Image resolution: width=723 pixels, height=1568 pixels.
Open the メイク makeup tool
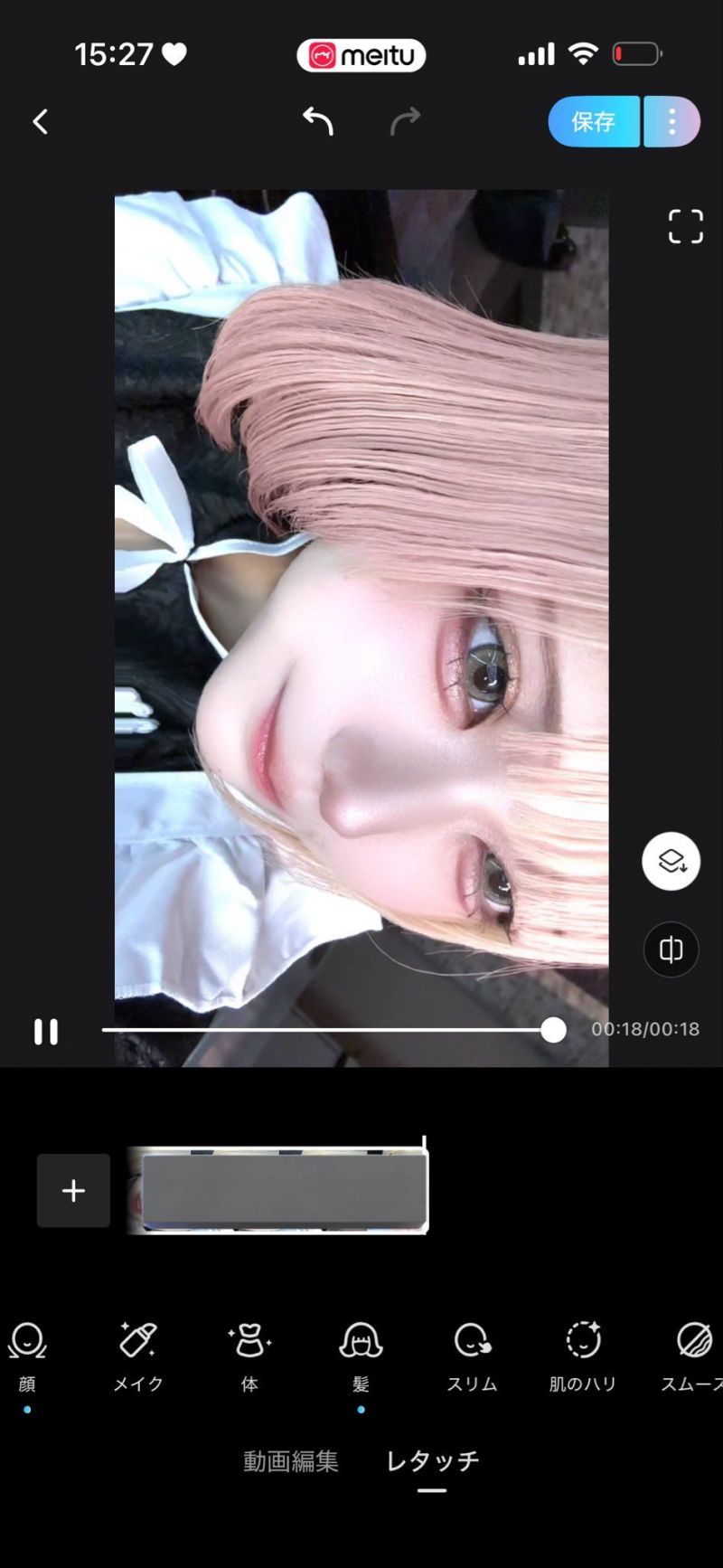pos(138,1354)
